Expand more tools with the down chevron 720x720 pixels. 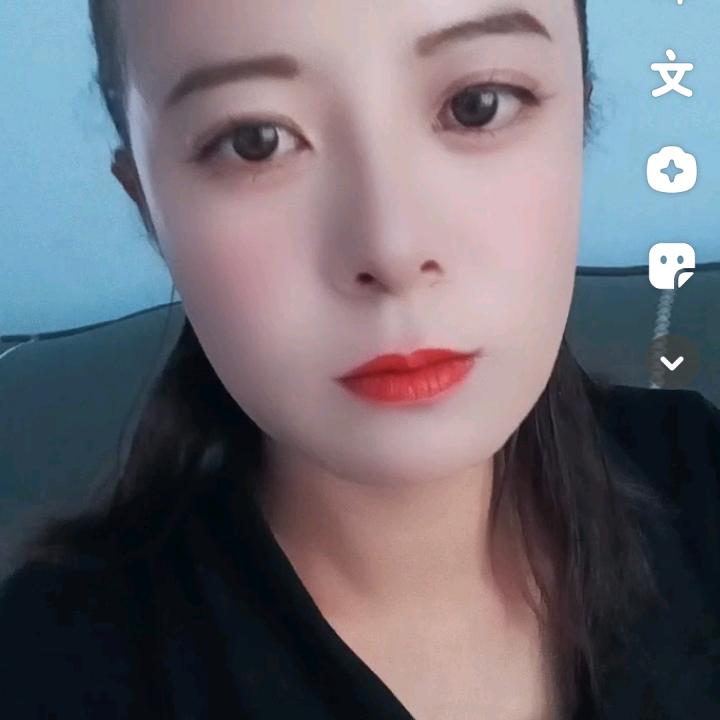[x=672, y=363]
